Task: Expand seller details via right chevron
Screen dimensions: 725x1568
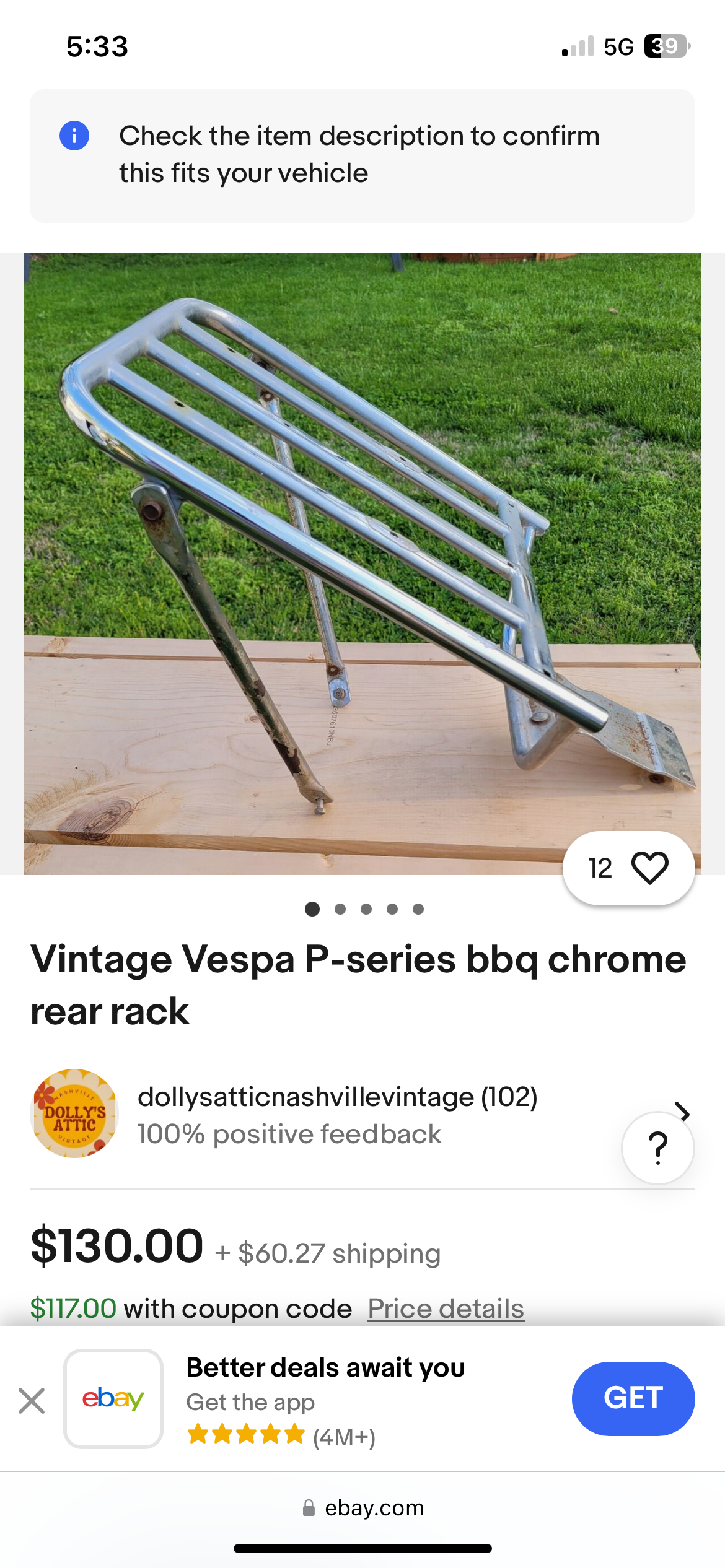Action: point(682,1113)
